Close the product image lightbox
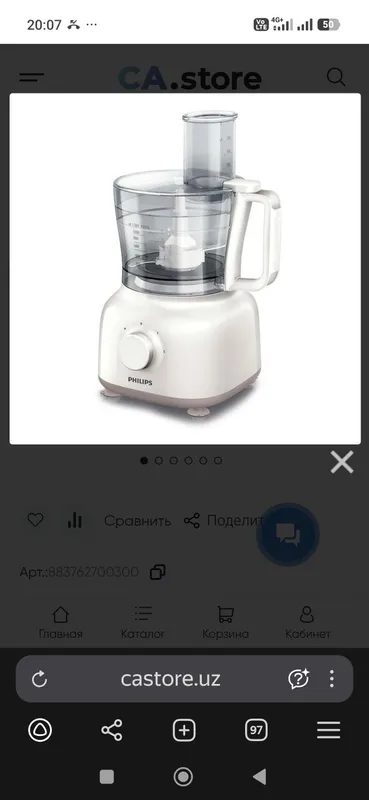 [341, 463]
